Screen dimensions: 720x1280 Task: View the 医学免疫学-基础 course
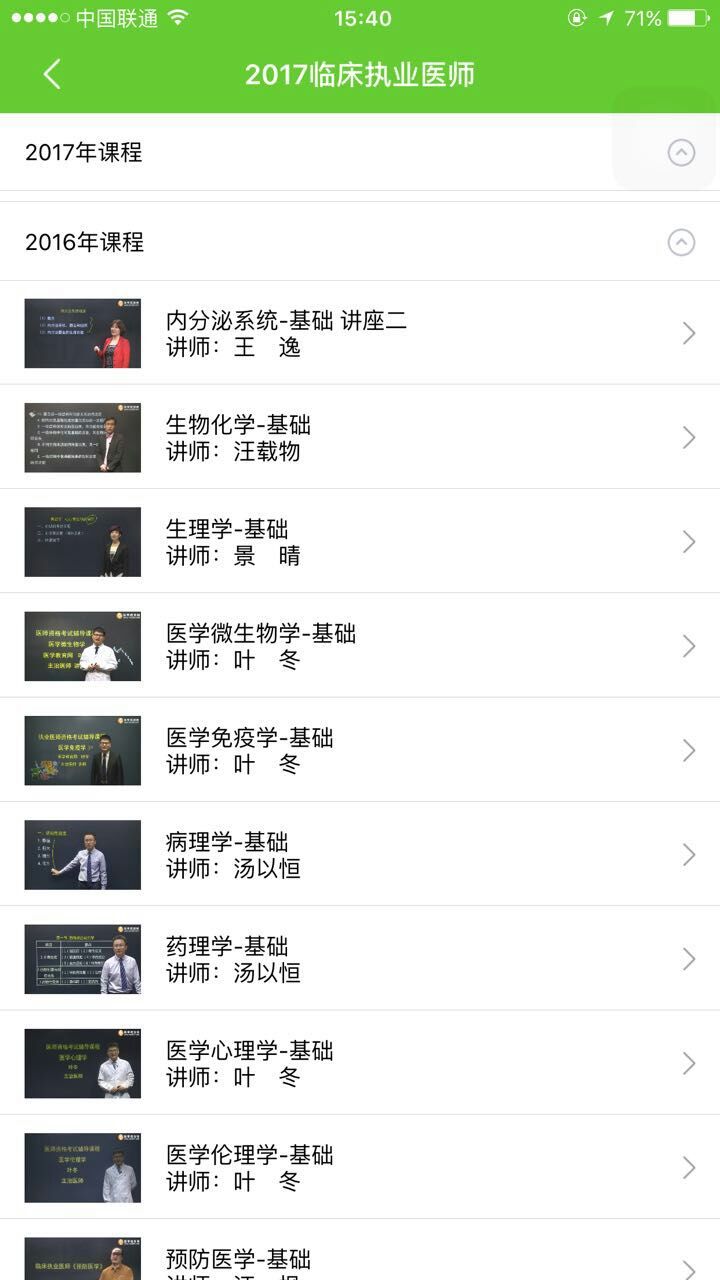click(360, 750)
